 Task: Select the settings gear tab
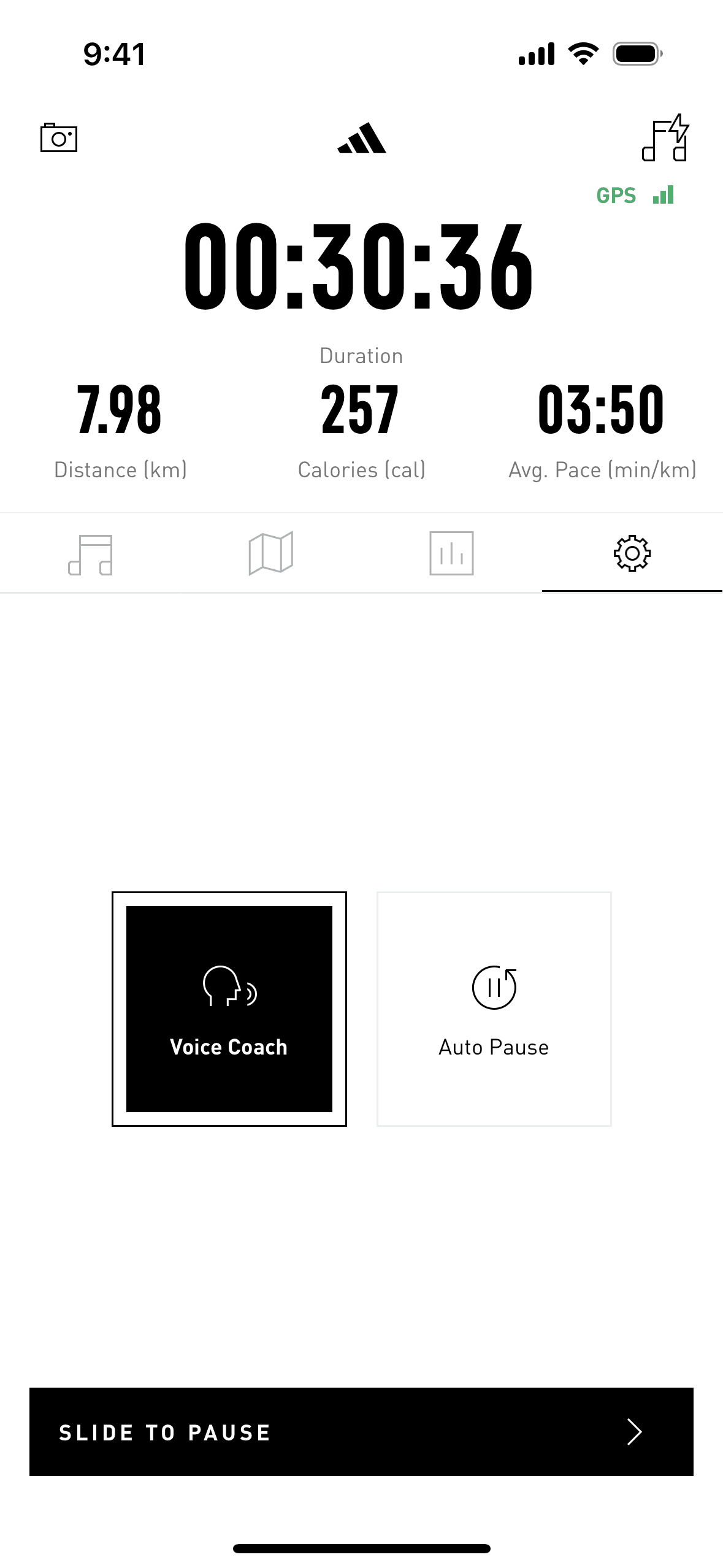632,554
